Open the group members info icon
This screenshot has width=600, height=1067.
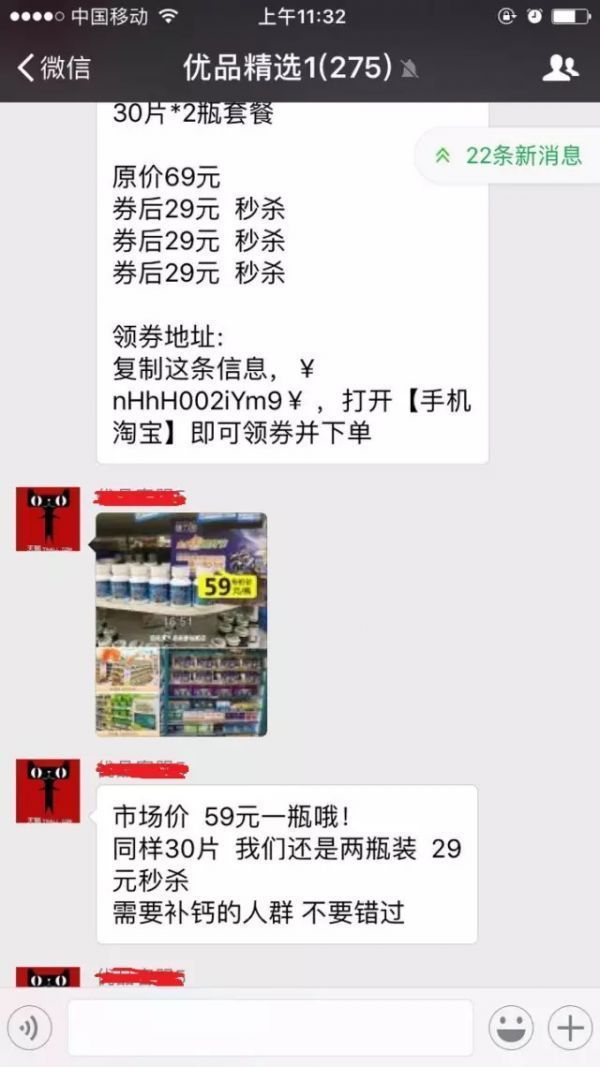[560, 68]
